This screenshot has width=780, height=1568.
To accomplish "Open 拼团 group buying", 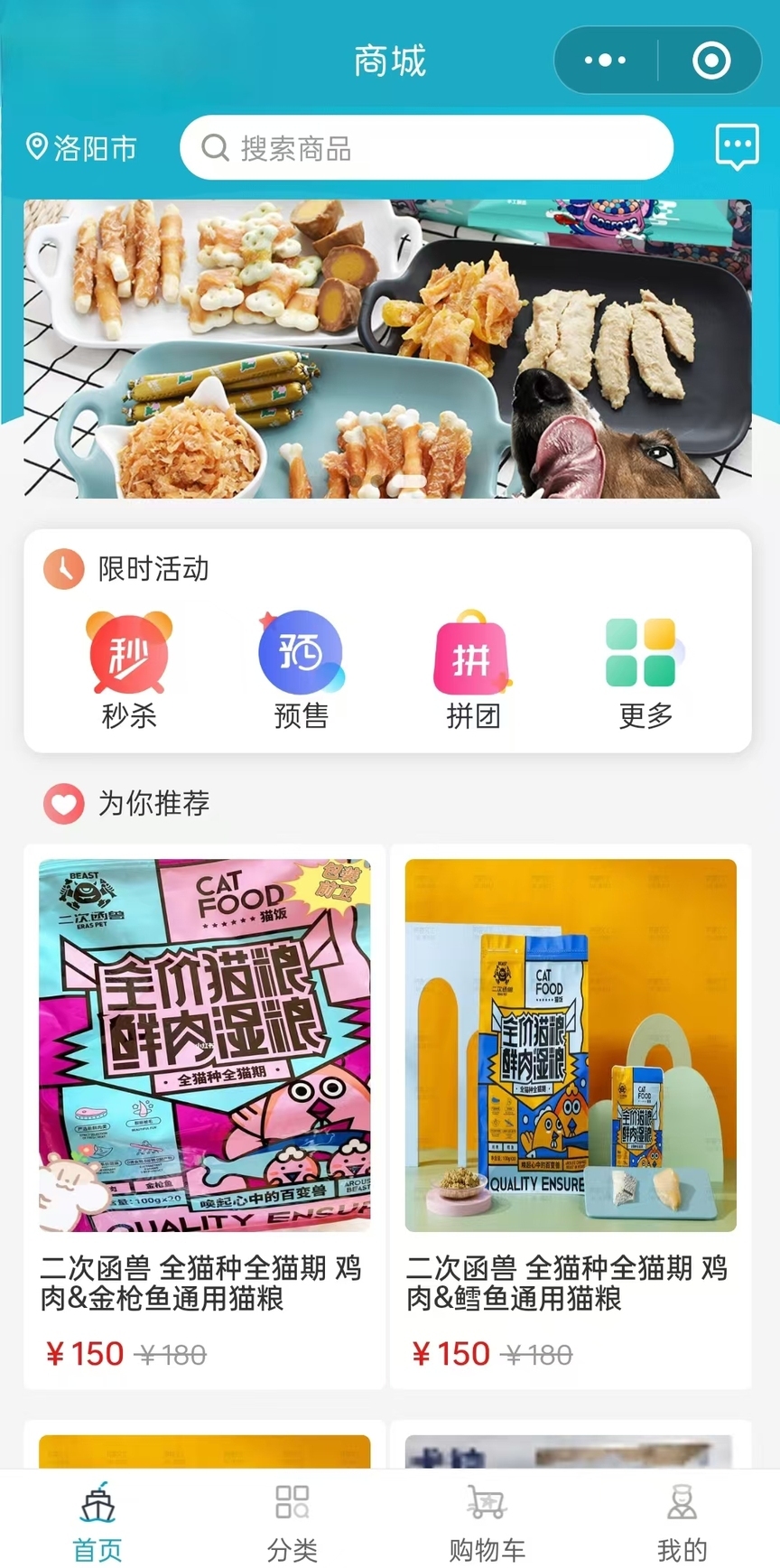I will 473,670.
